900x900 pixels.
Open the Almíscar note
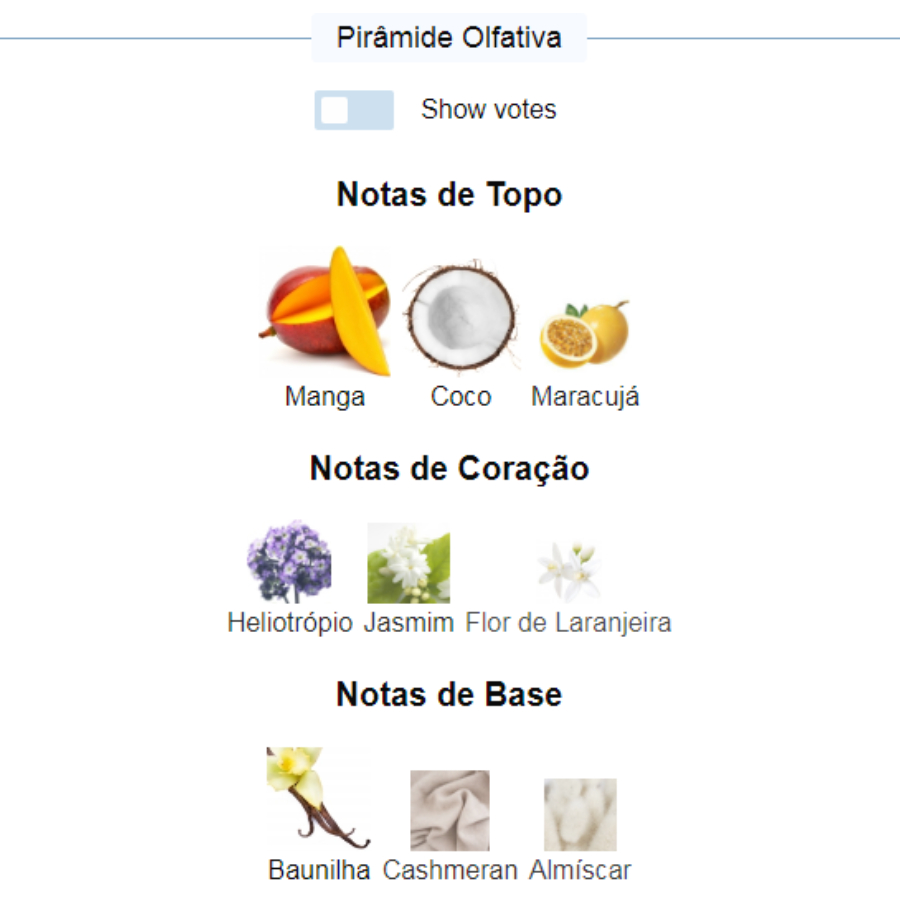point(580,815)
